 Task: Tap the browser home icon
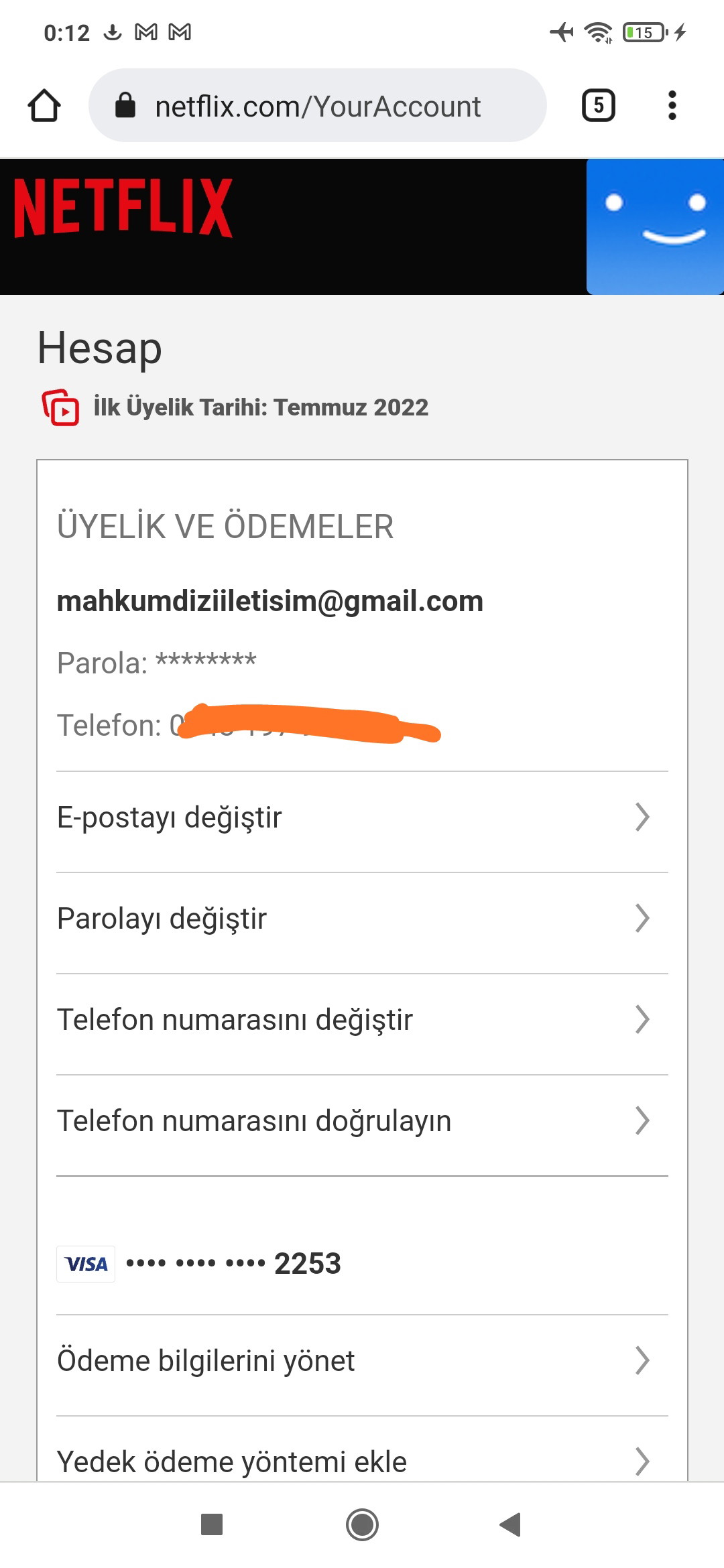44,106
